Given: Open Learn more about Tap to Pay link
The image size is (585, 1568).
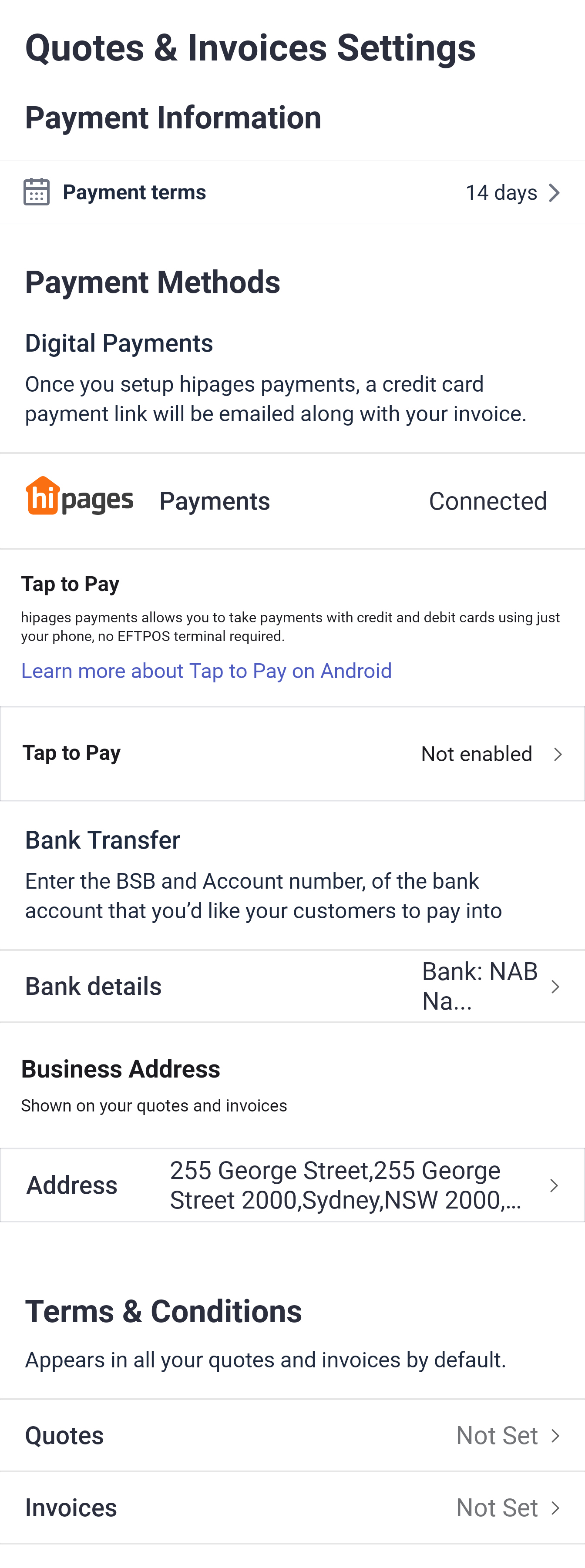Looking at the screenshot, I should coord(206,671).
